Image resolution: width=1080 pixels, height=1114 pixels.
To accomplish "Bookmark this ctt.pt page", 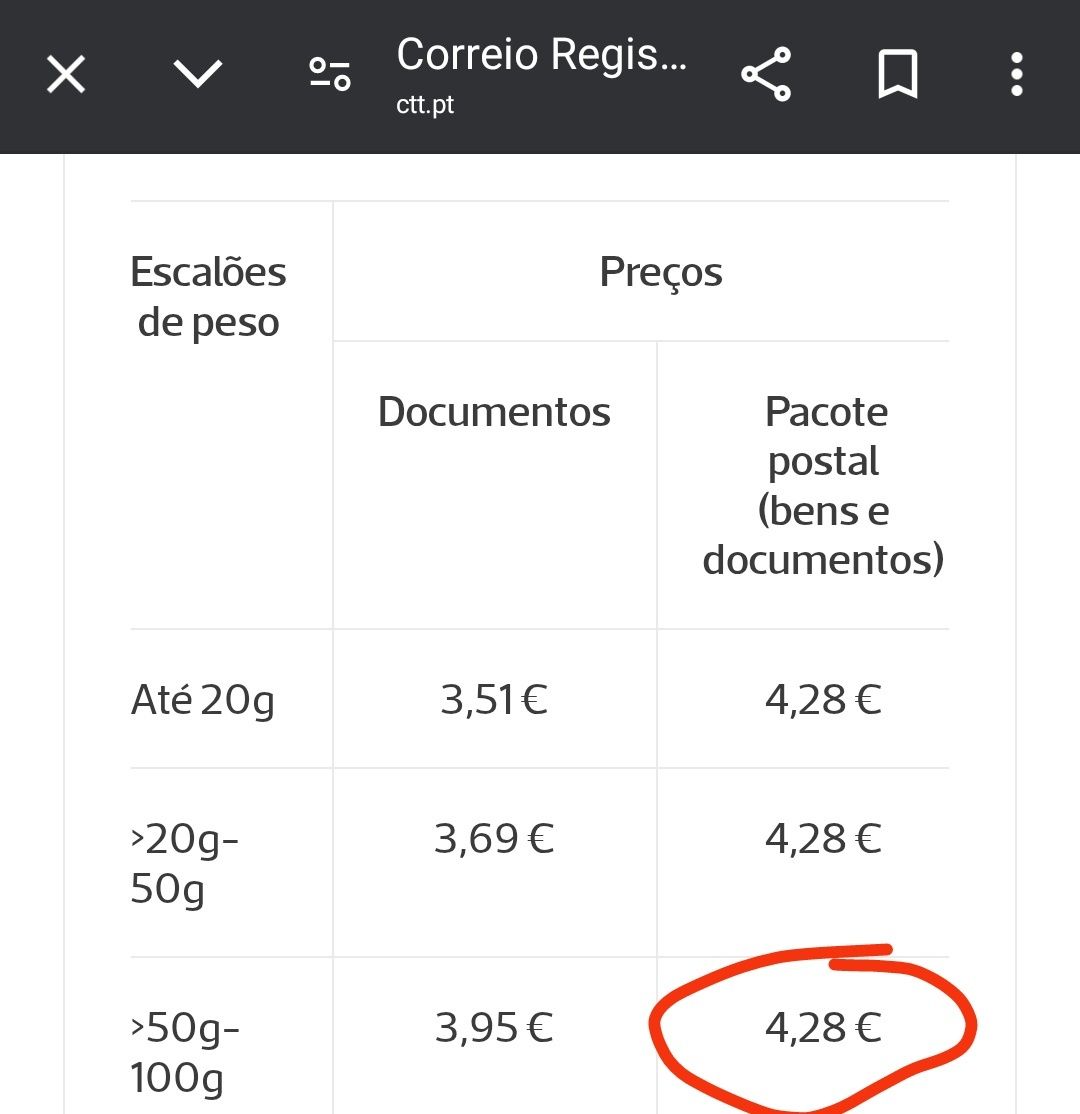I will point(897,75).
